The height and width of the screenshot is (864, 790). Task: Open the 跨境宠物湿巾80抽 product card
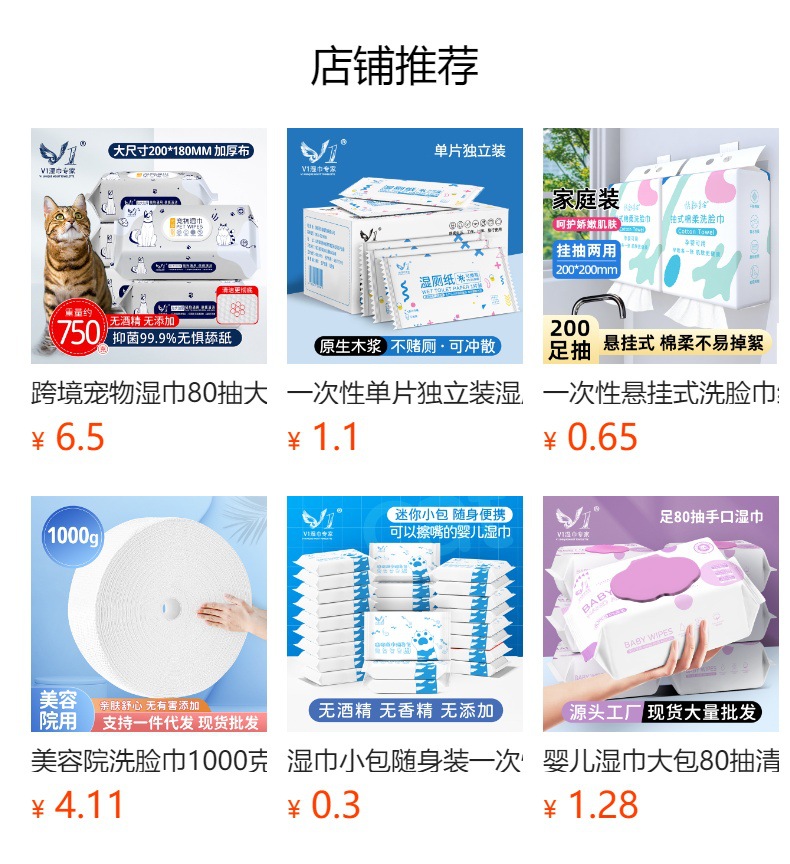coord(148,246)
